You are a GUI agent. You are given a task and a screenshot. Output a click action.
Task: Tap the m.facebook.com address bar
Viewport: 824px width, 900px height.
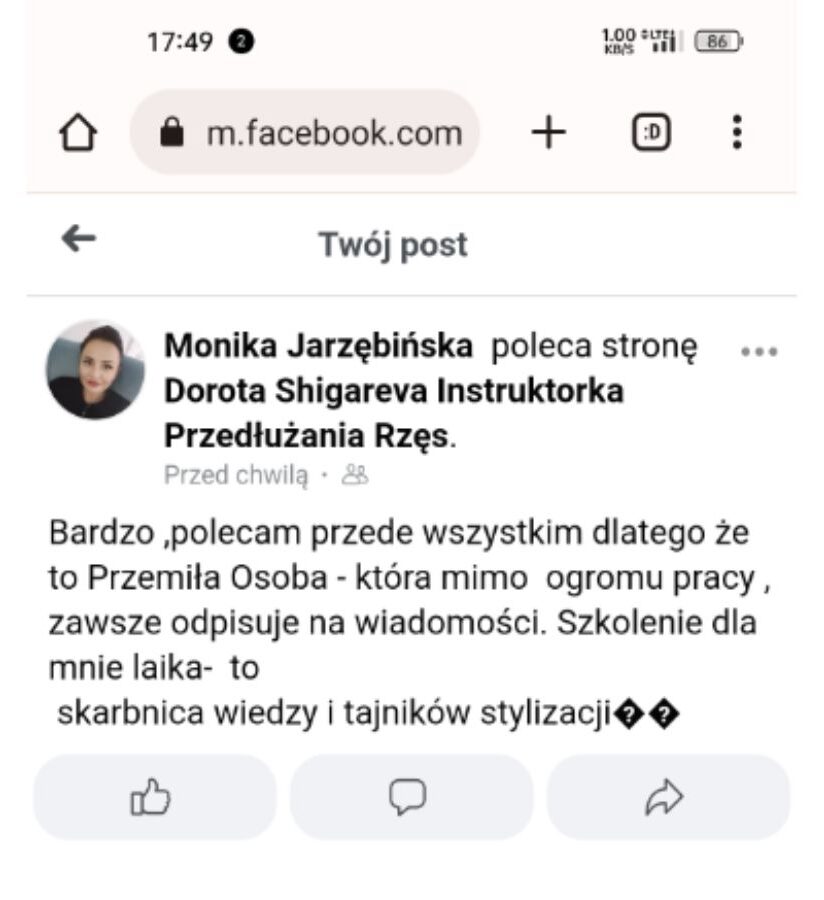click(x=305, y=132)
